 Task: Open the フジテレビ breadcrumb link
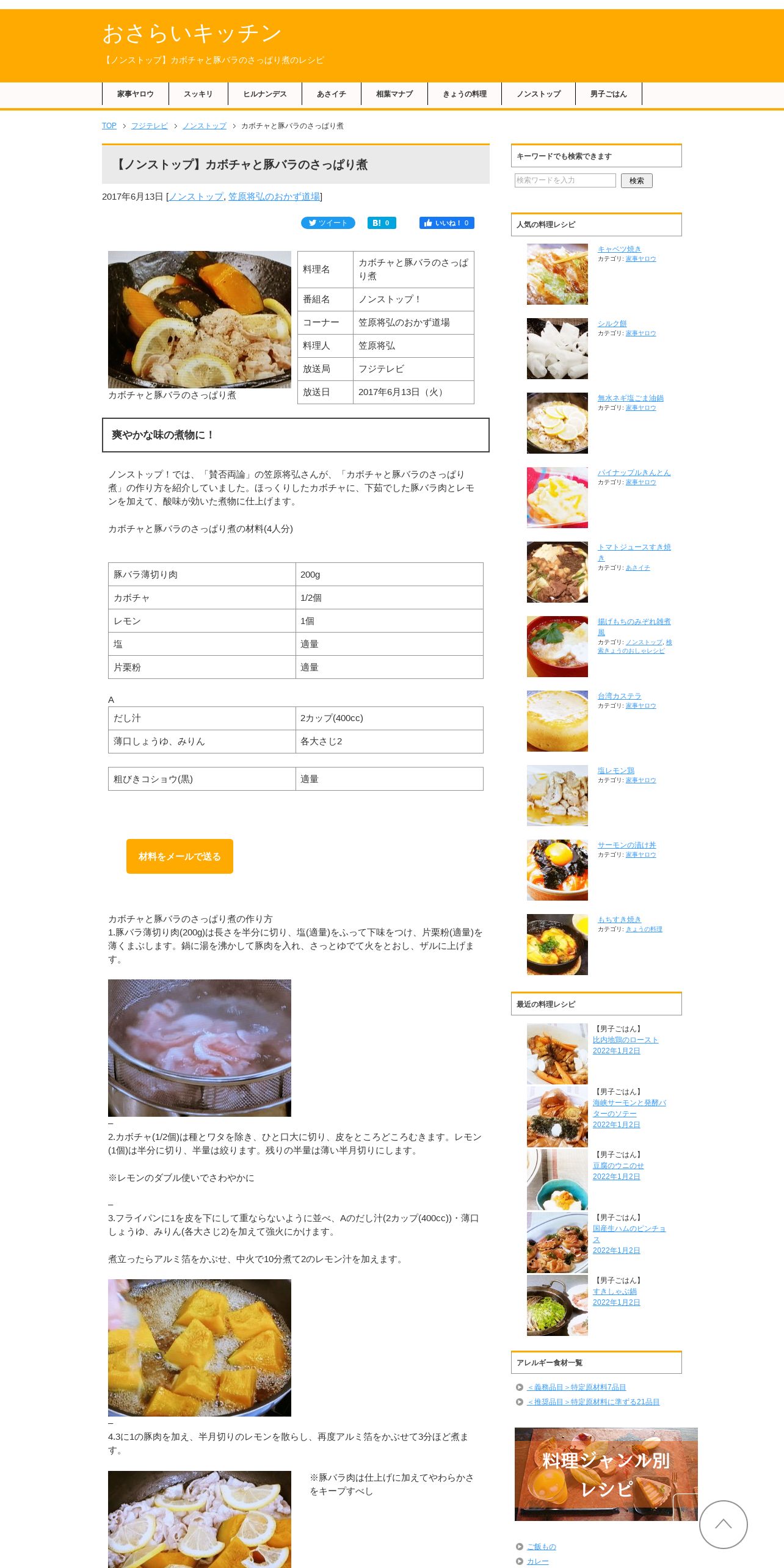click(149, 126)
